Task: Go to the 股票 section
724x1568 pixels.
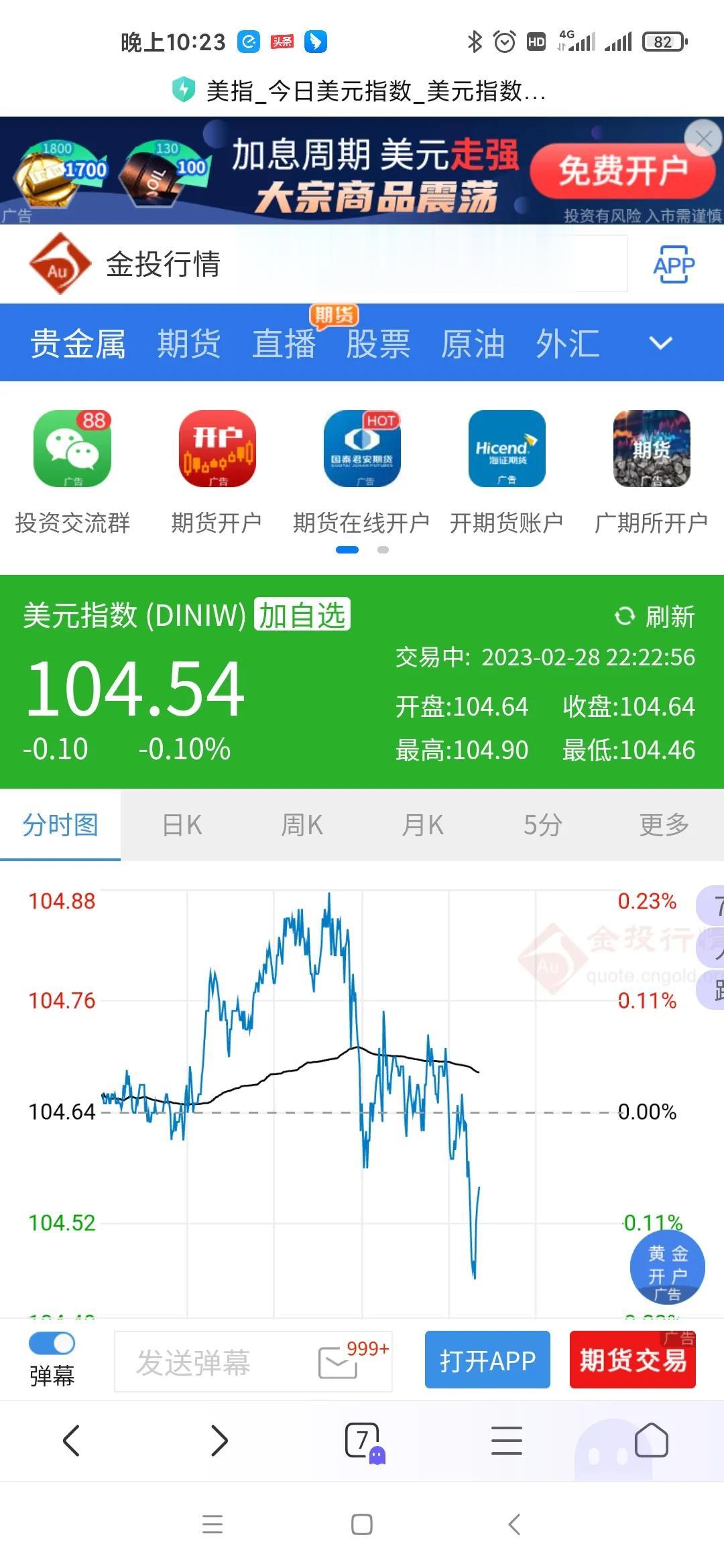Action: (x=378, y=344)
